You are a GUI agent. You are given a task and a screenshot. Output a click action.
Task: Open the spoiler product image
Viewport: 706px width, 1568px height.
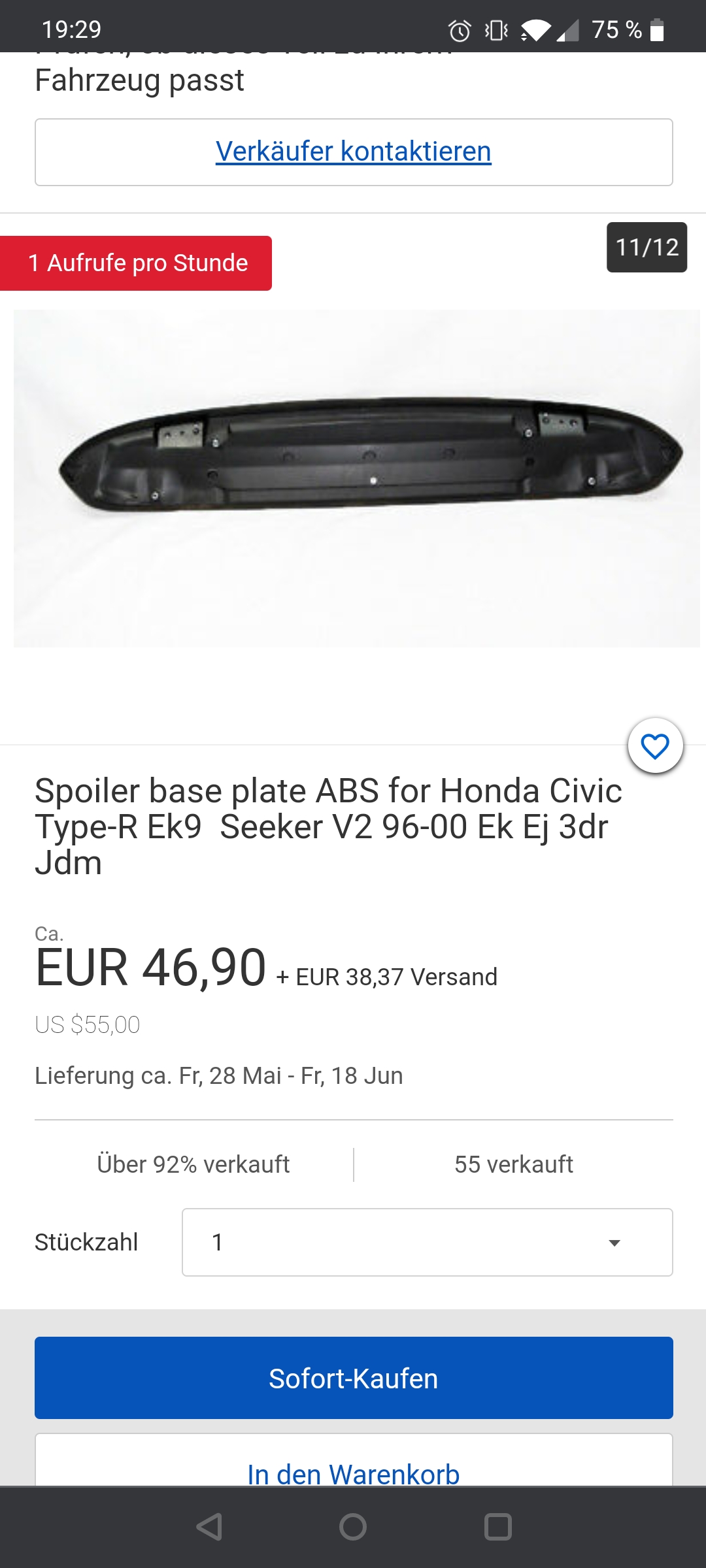tap(356, 478)
